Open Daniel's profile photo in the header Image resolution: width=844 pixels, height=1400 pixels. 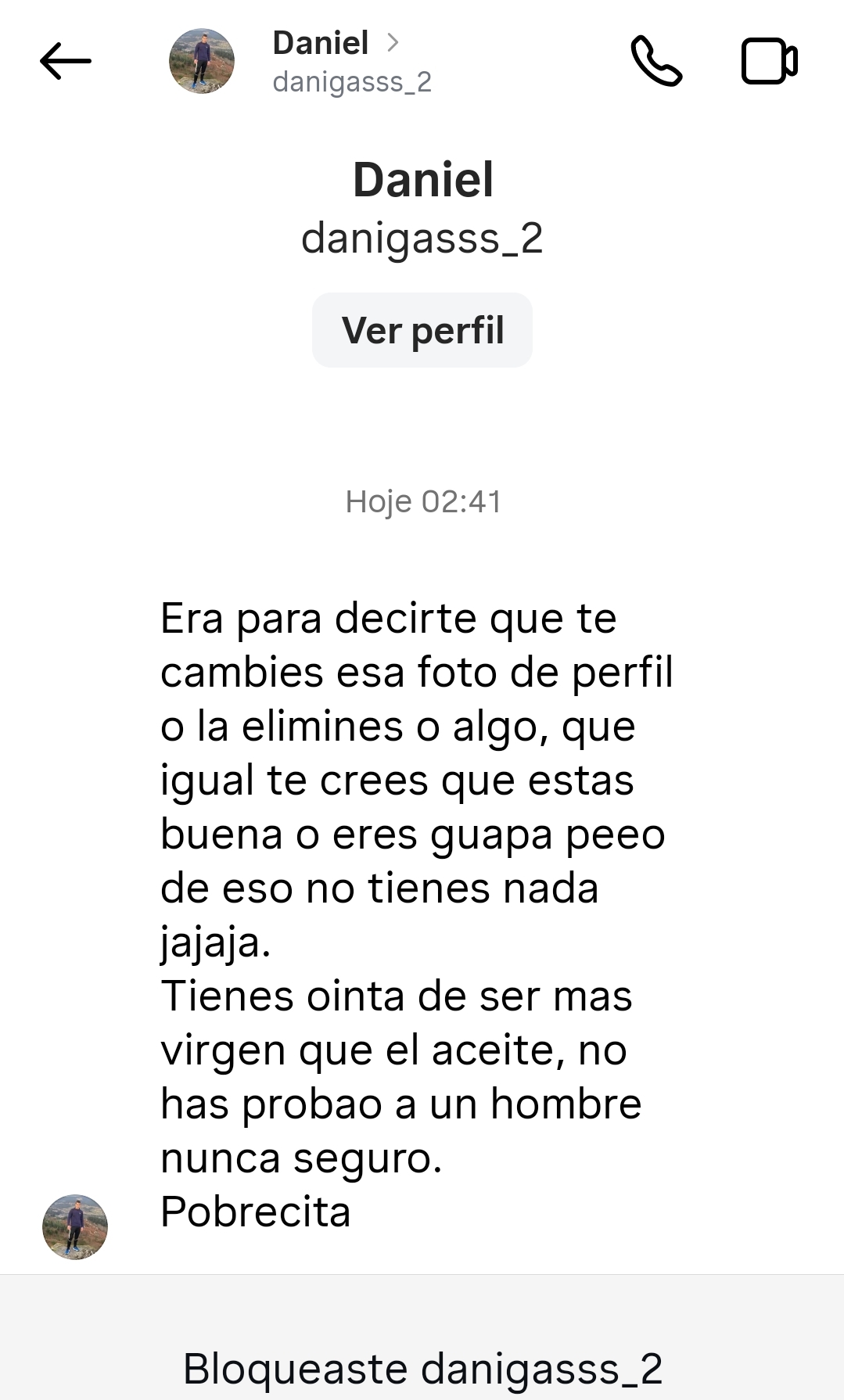point(202,61)
